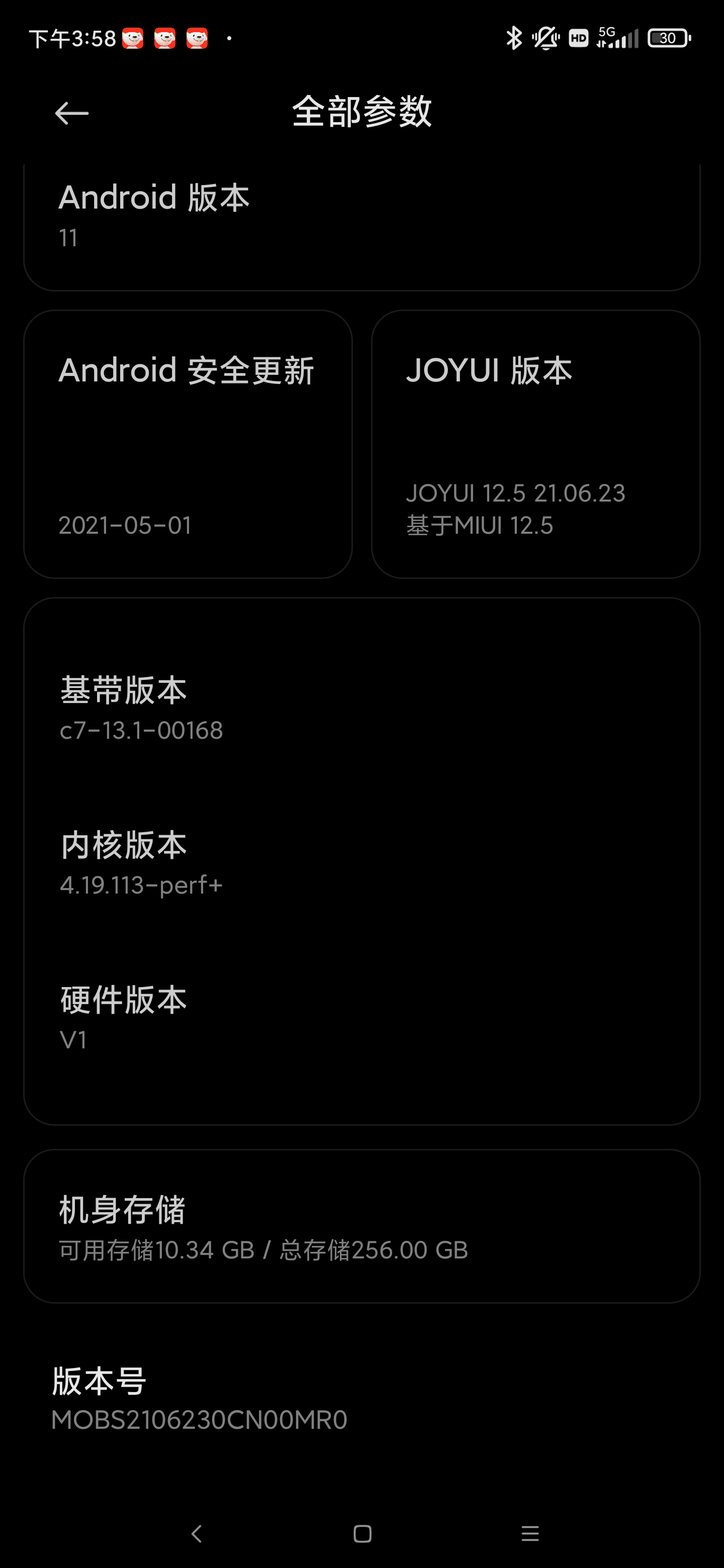Tap the Android 版本 row

(361, 227)
